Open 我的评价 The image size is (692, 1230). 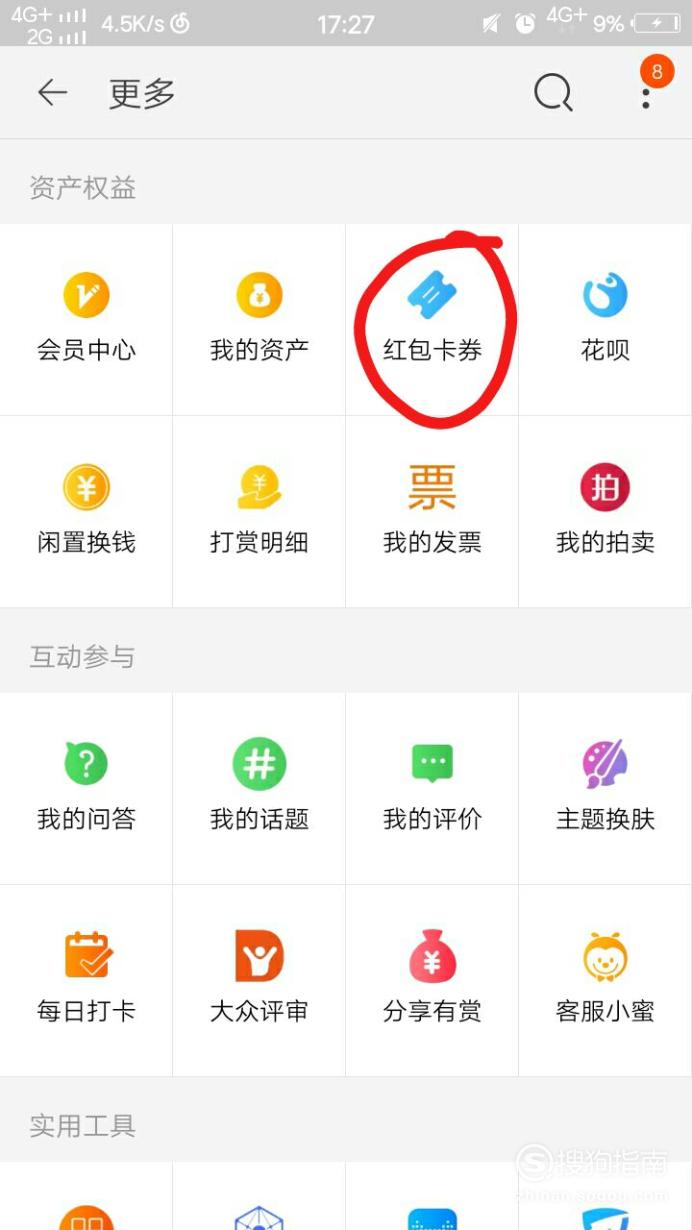coord(432,789)
